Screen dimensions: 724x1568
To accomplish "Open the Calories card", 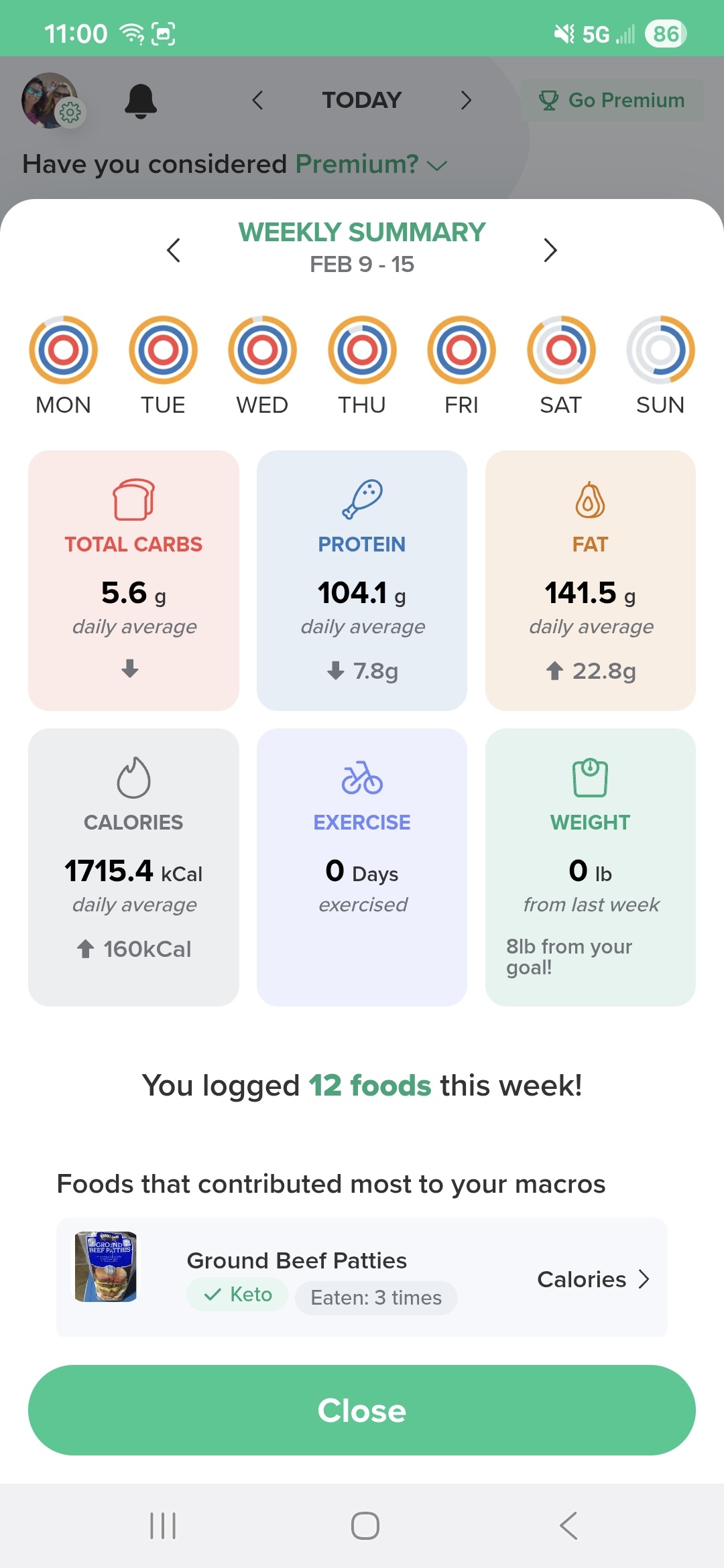I will [133, 866].
